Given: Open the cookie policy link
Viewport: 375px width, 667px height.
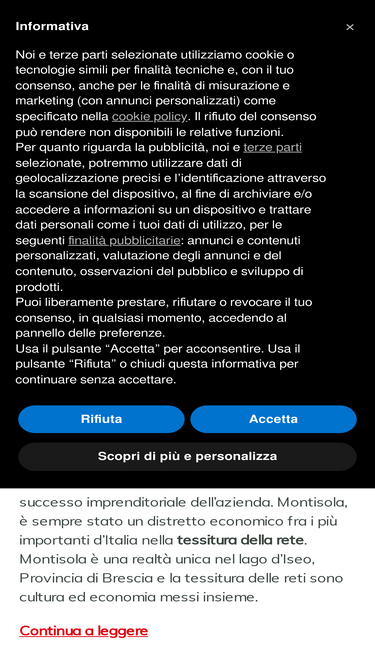Looking at the screenshot, I should (149, 117).
